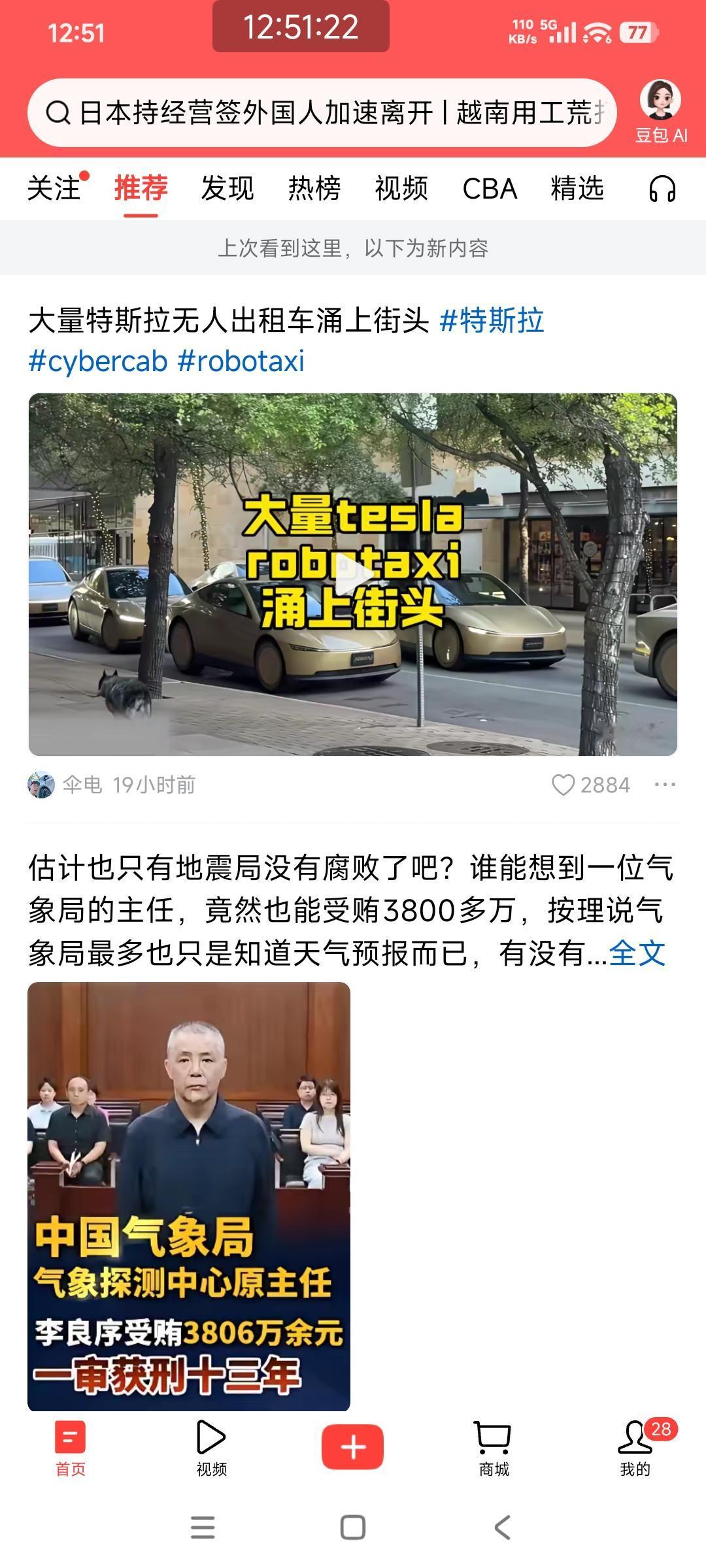Switch to the CBA tab
This screenshot has height=1568, width=706.
tap(490, 189)
